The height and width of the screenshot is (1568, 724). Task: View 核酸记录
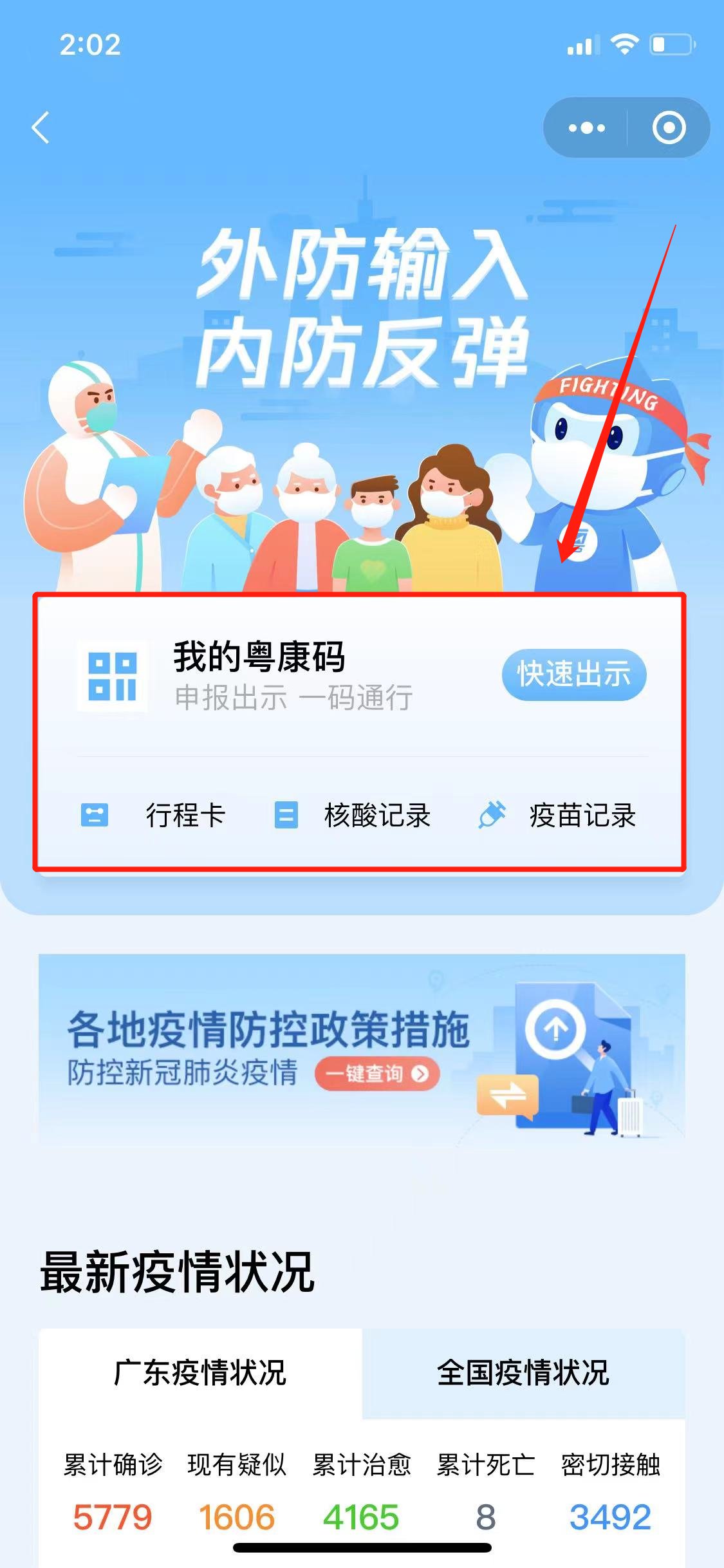353,816
